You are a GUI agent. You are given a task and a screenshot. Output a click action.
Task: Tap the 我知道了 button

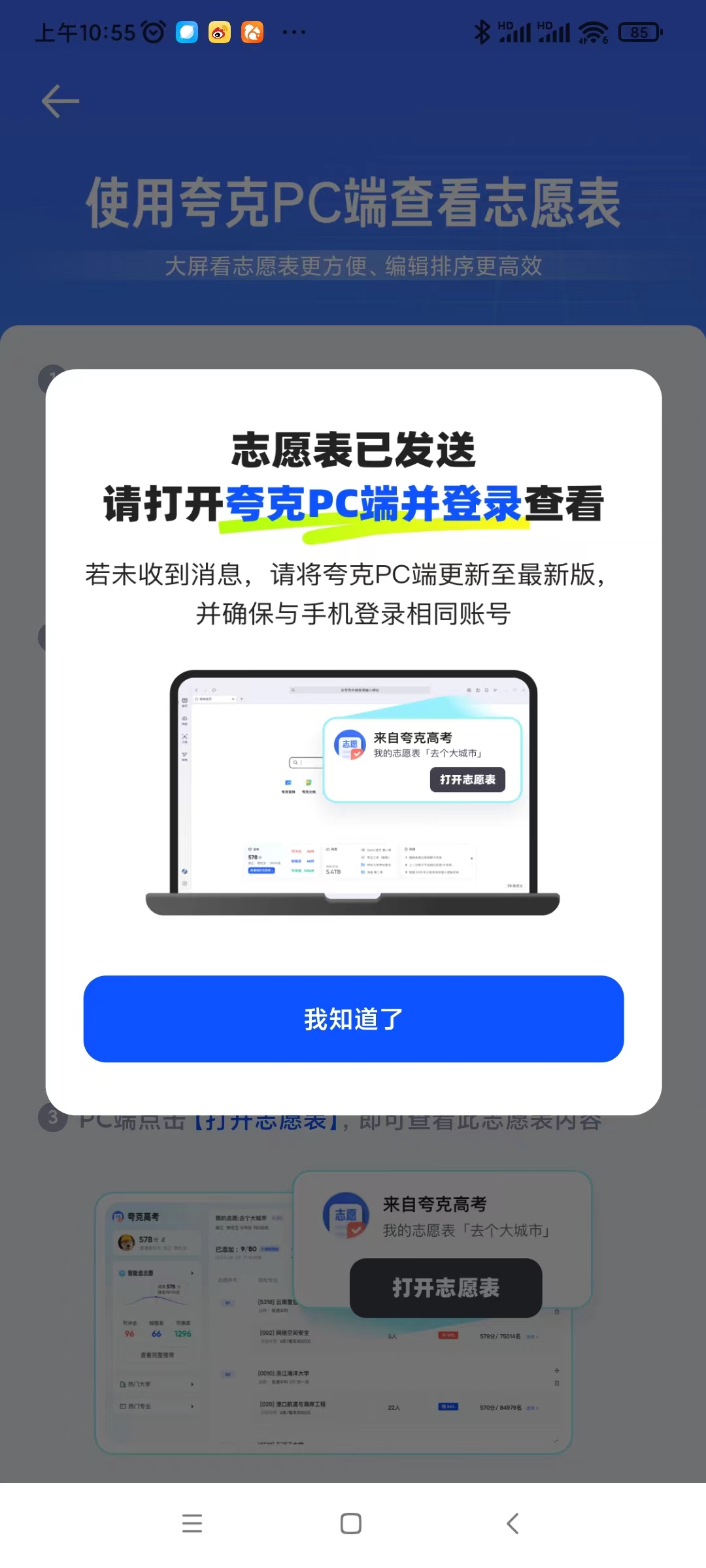tap(353, 1019)
